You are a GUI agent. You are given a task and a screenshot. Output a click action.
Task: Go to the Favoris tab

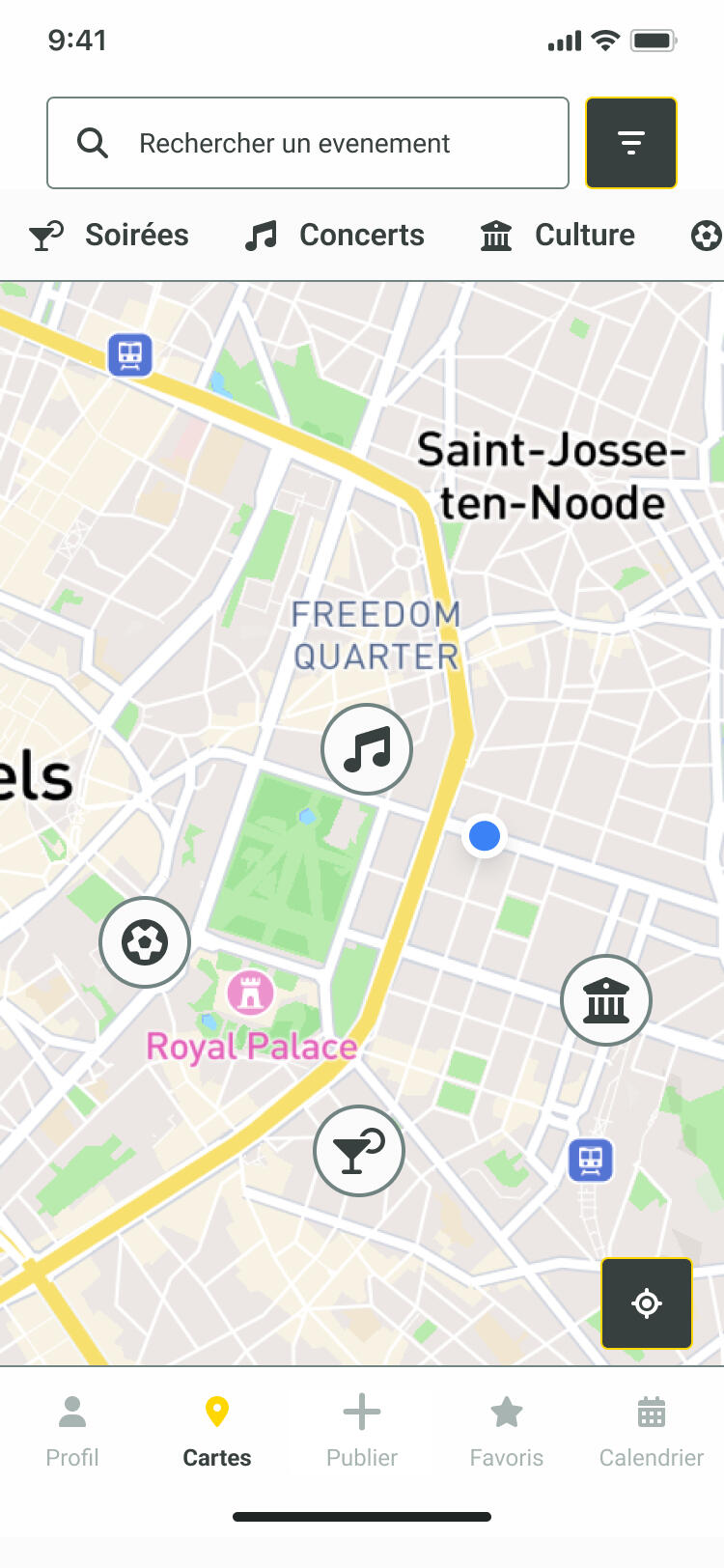507,1433
